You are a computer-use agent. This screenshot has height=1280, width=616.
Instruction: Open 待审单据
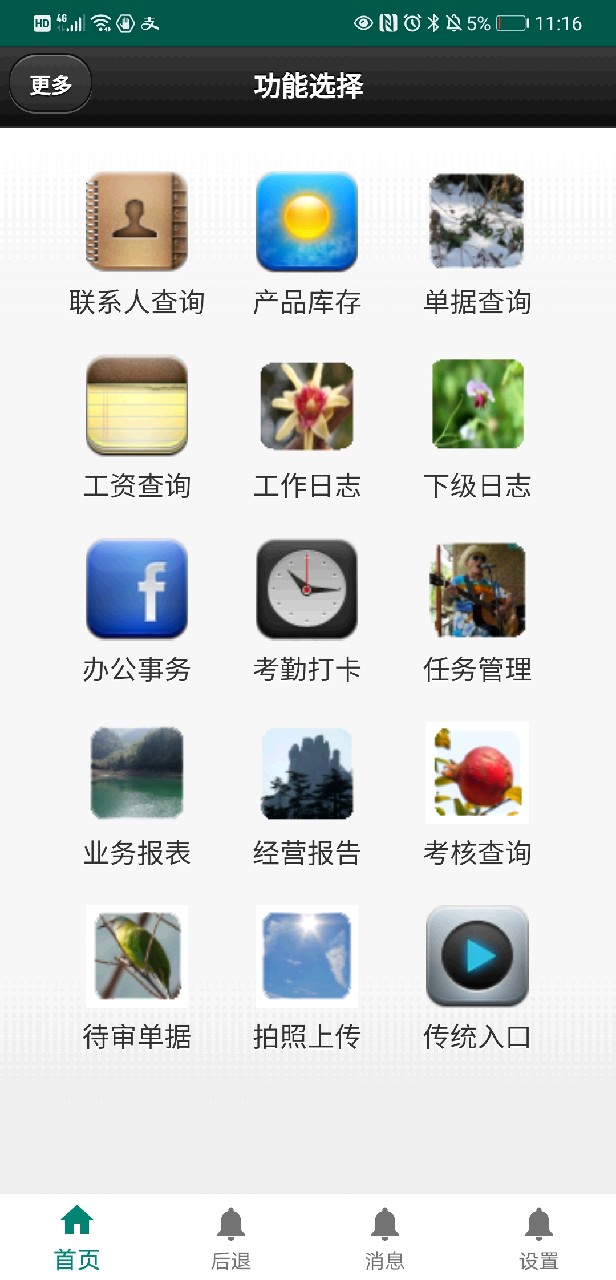point(137,956)
